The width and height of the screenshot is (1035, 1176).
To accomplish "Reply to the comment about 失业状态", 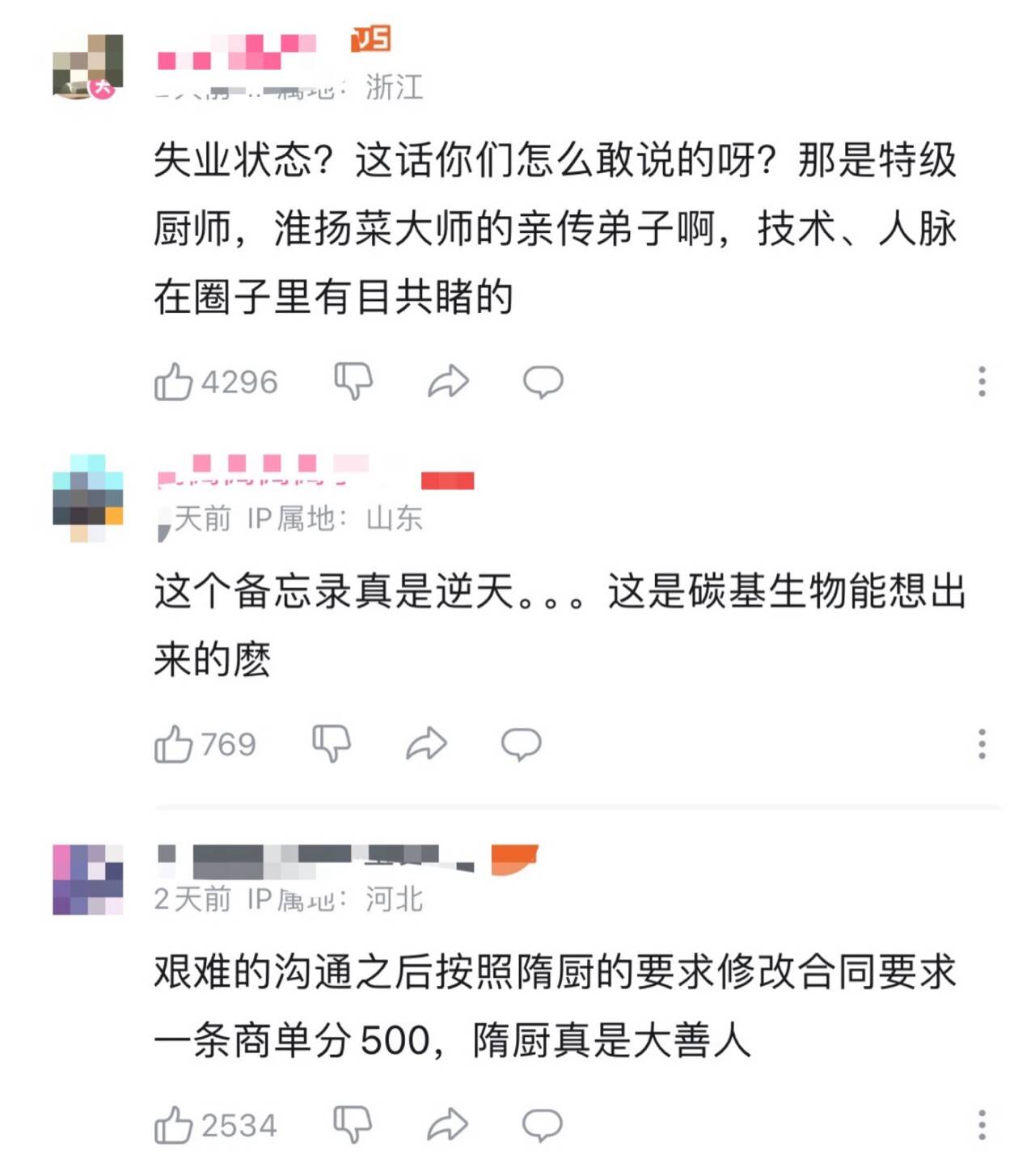I will [x=543, y=381].
